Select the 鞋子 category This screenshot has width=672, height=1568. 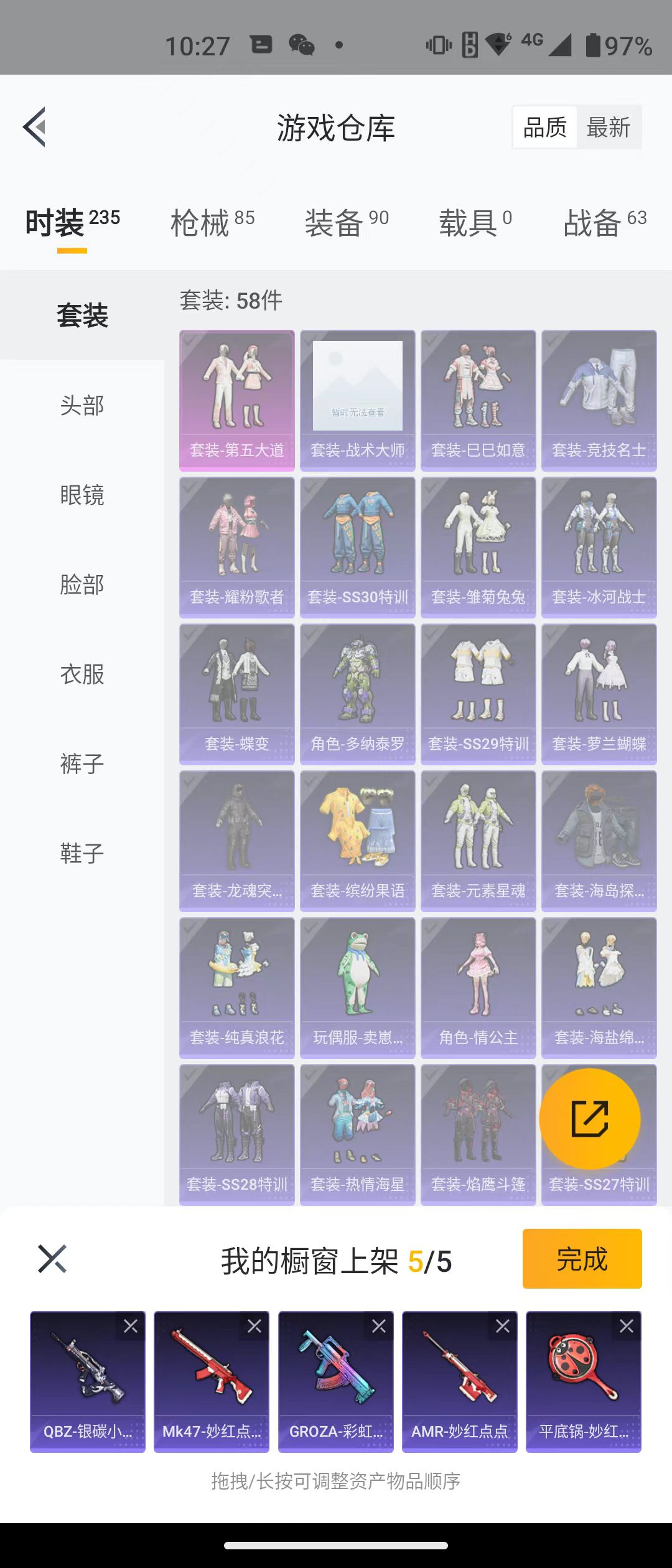(82, 854)
